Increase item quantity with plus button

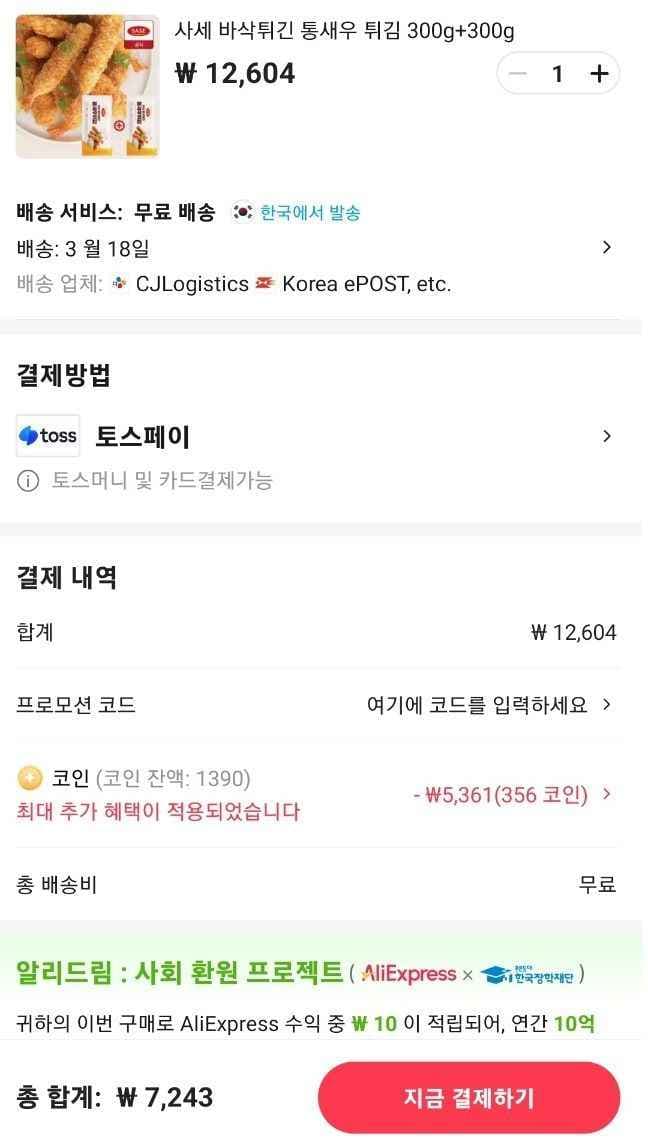[599, 74]
